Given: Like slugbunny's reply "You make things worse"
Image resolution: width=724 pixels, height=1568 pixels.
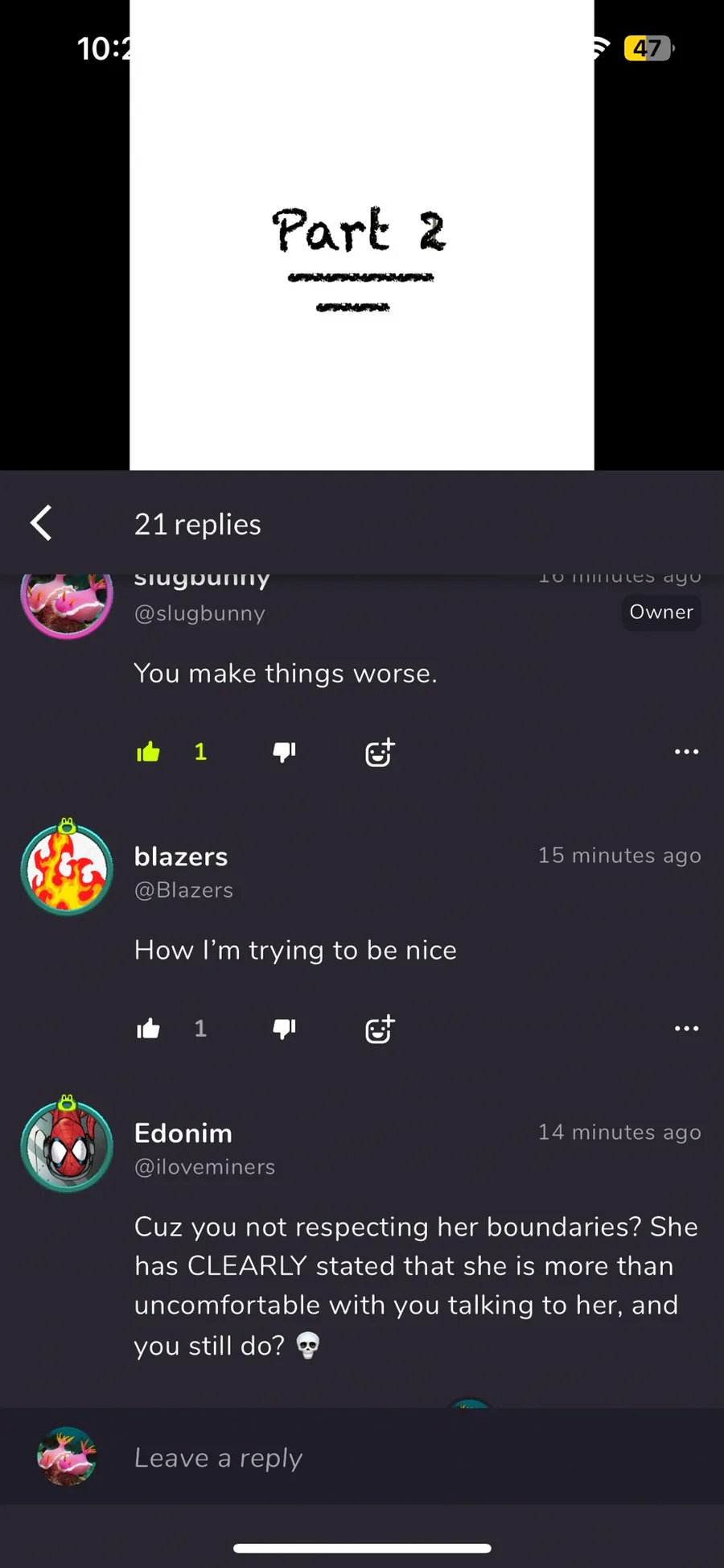Looking at the screenshot, I should coord(149,752).
